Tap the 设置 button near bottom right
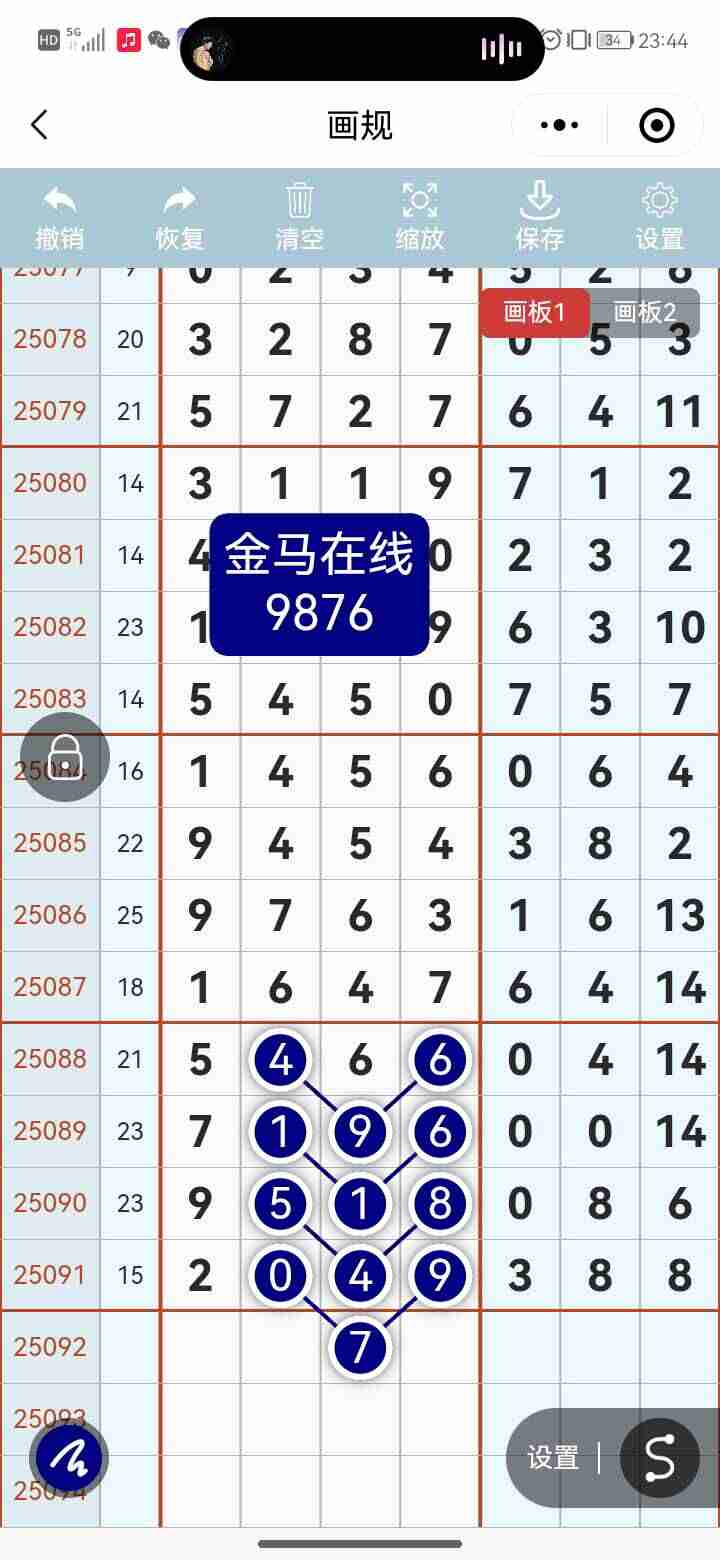720x1560 pixels. 551,1459
